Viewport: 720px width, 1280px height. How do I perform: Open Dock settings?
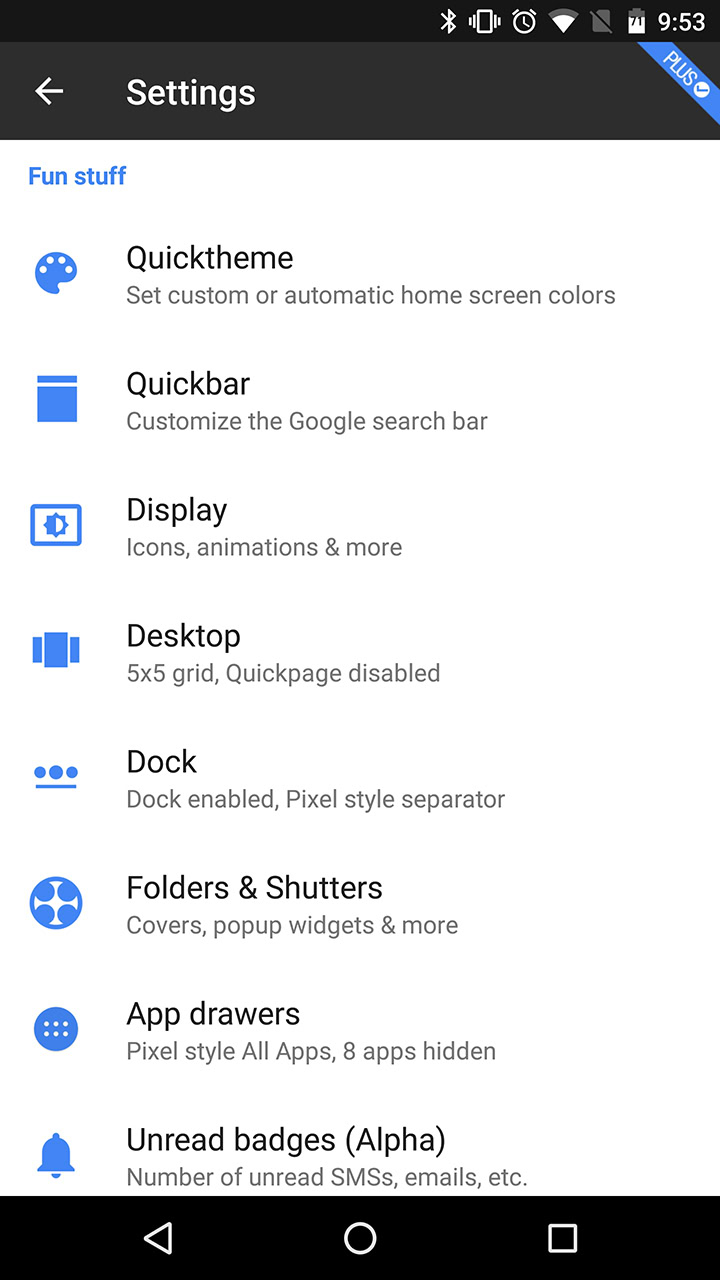point(360,778)
